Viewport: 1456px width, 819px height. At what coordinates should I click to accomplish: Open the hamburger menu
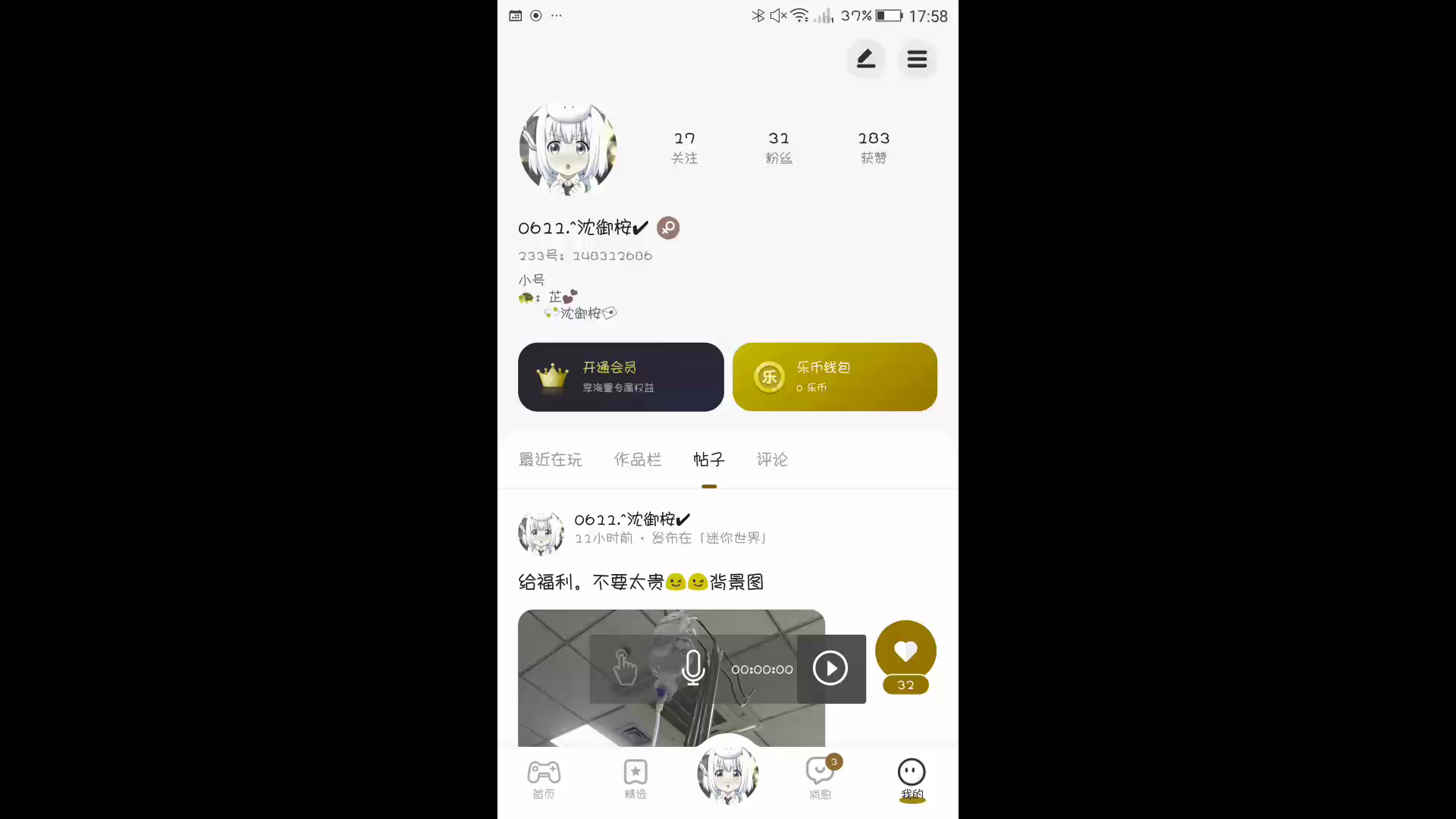[917, 59]
